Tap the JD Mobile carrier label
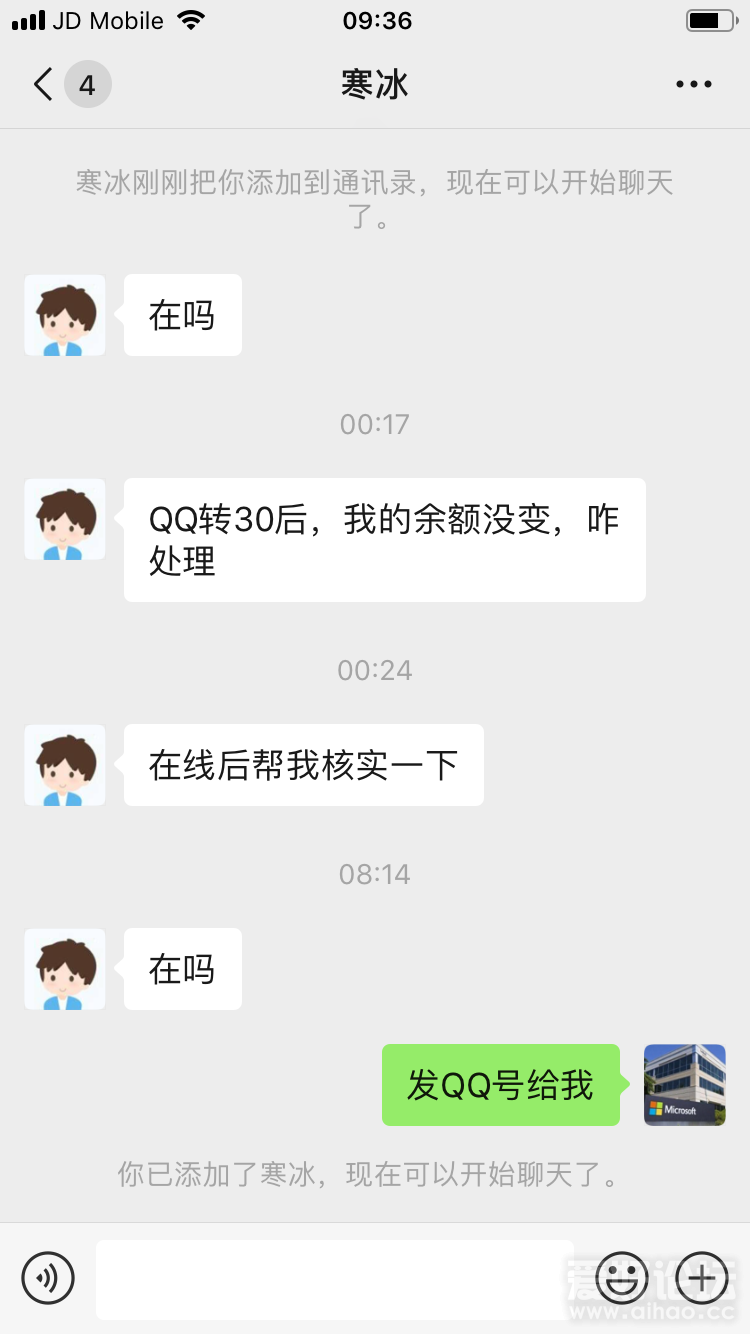The height and width of the screenshot is (1334, 750). coord(108,18)
